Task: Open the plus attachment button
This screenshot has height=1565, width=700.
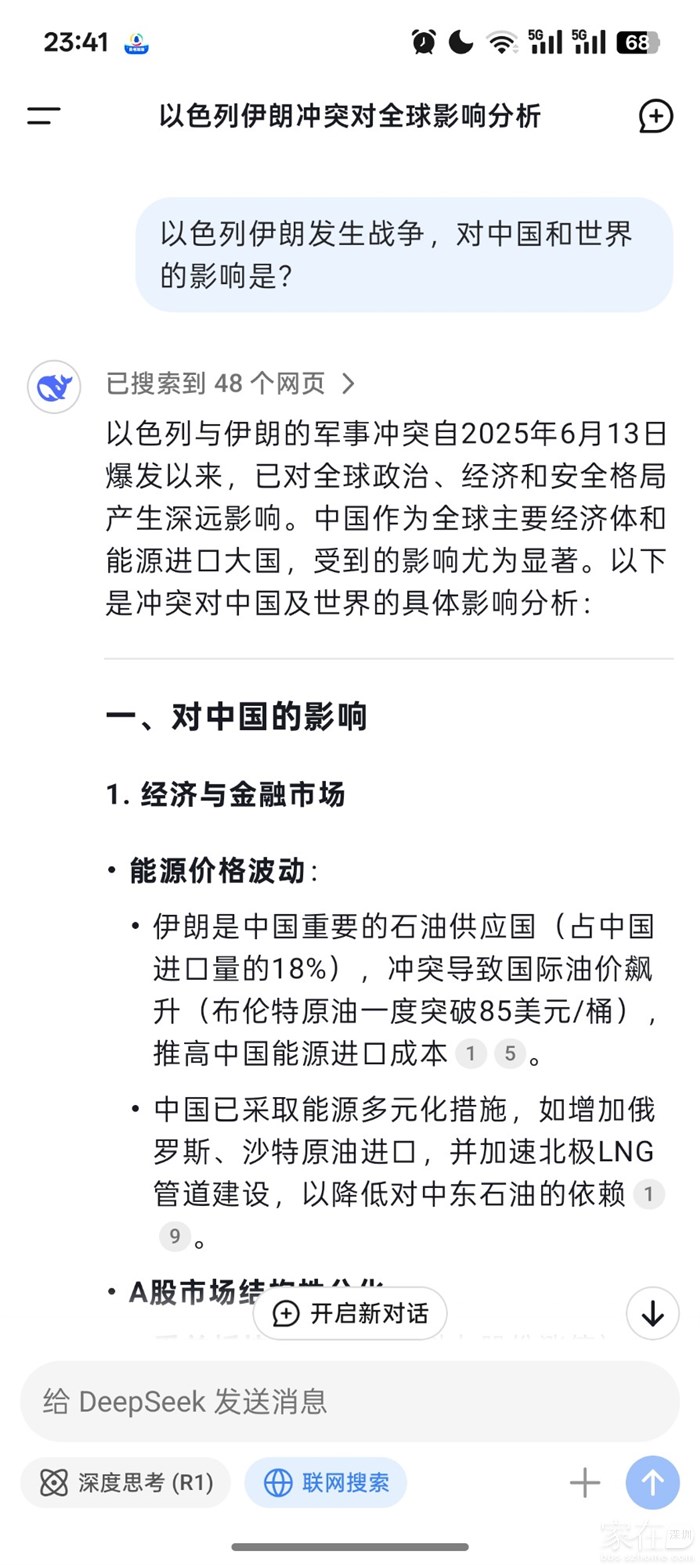Action: click(x=585, y=1482)
